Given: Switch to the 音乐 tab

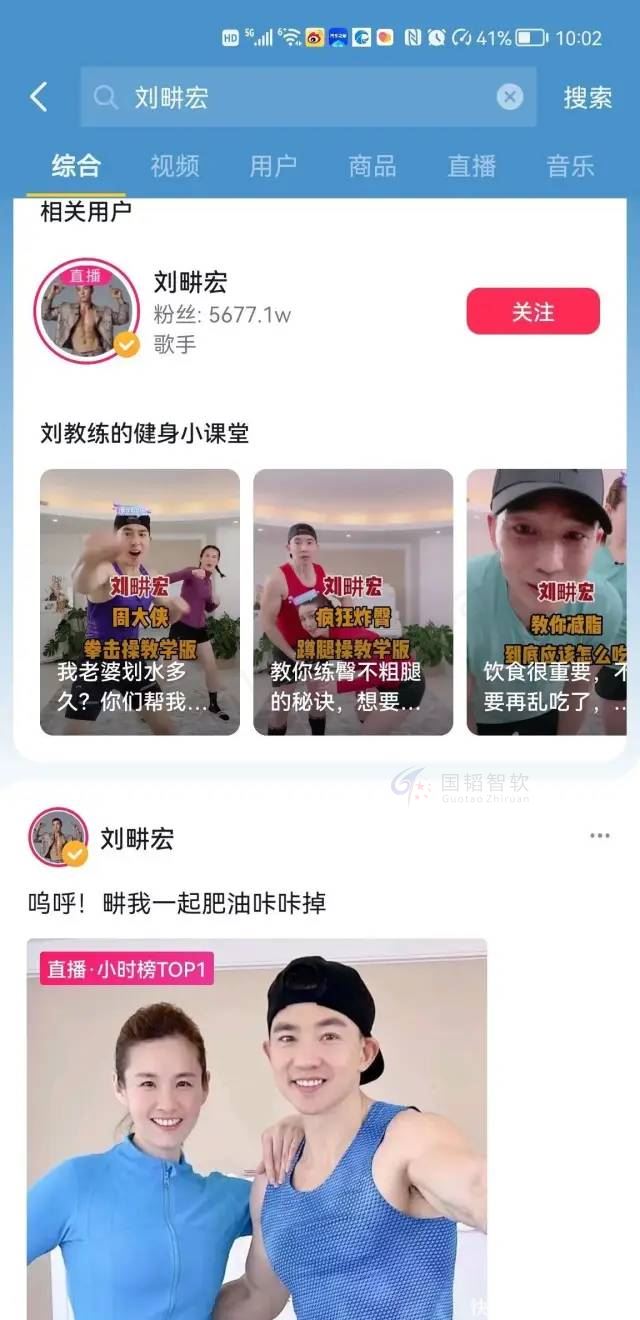Looking at the screenshot, I should 570,166.
